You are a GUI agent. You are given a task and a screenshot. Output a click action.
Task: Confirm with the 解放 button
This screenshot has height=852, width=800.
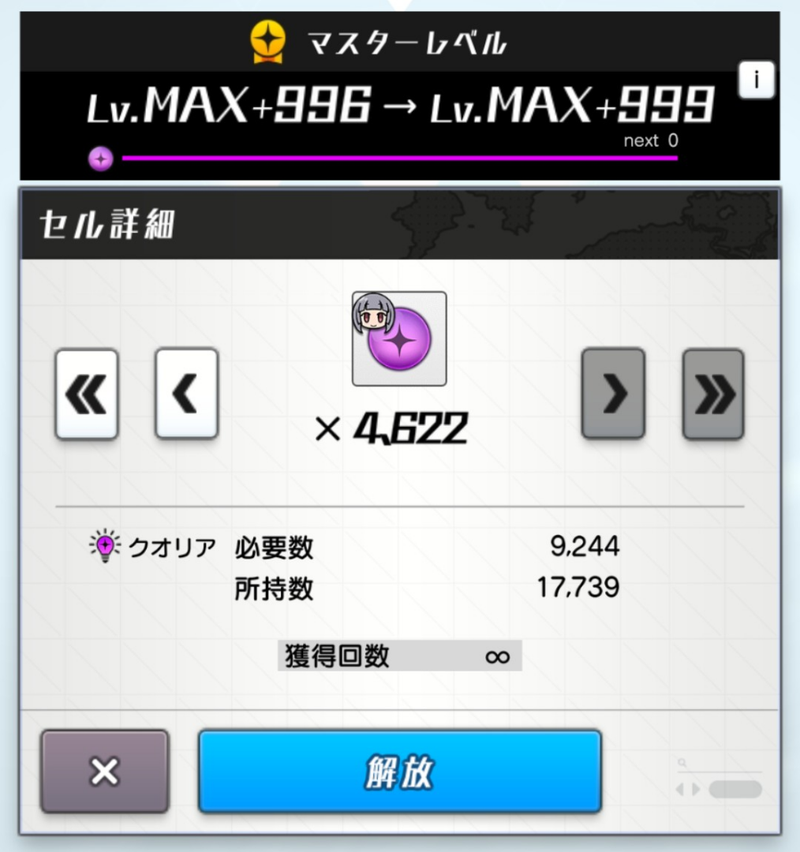(x=400, y=771)
